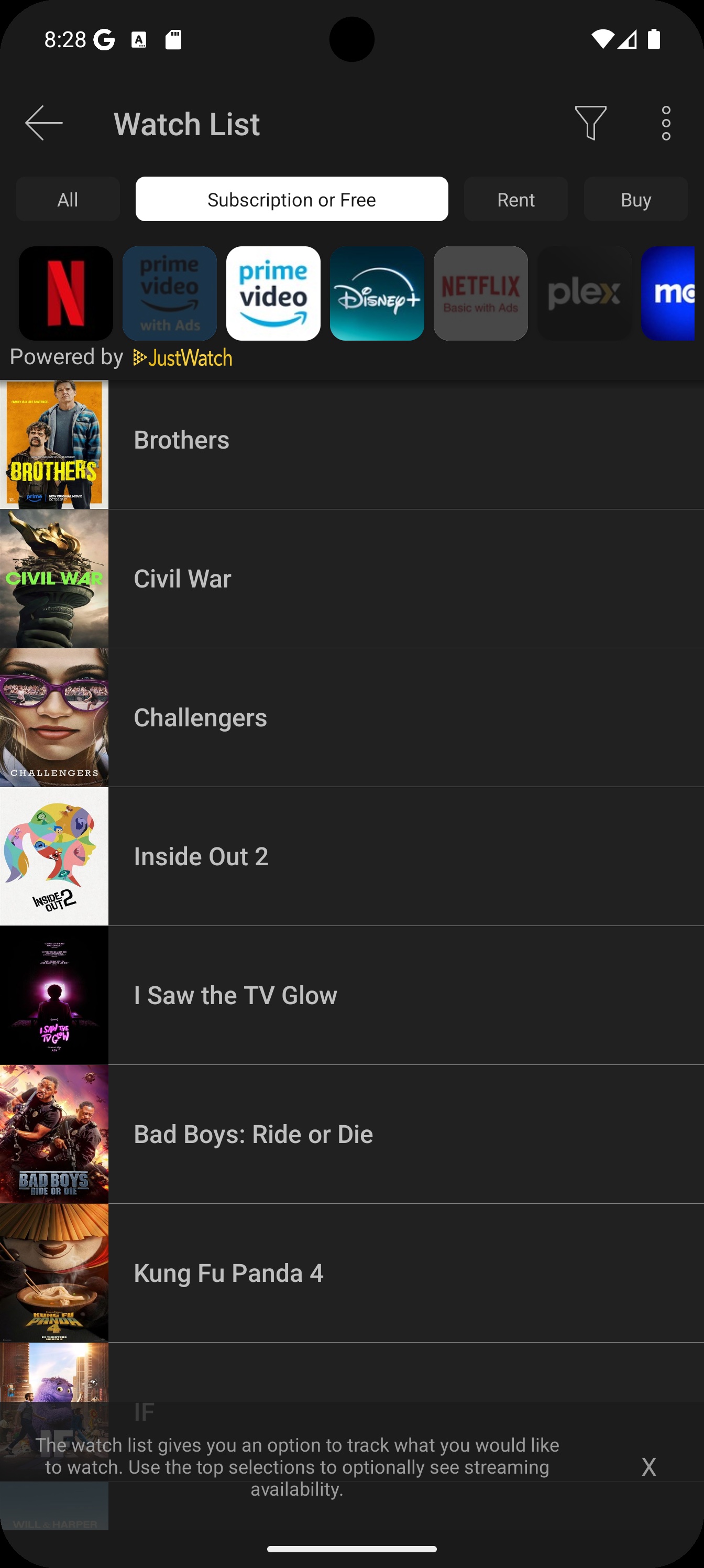Select the Plex provider
Screen dimensions: 704x1568
click(584, 293)
